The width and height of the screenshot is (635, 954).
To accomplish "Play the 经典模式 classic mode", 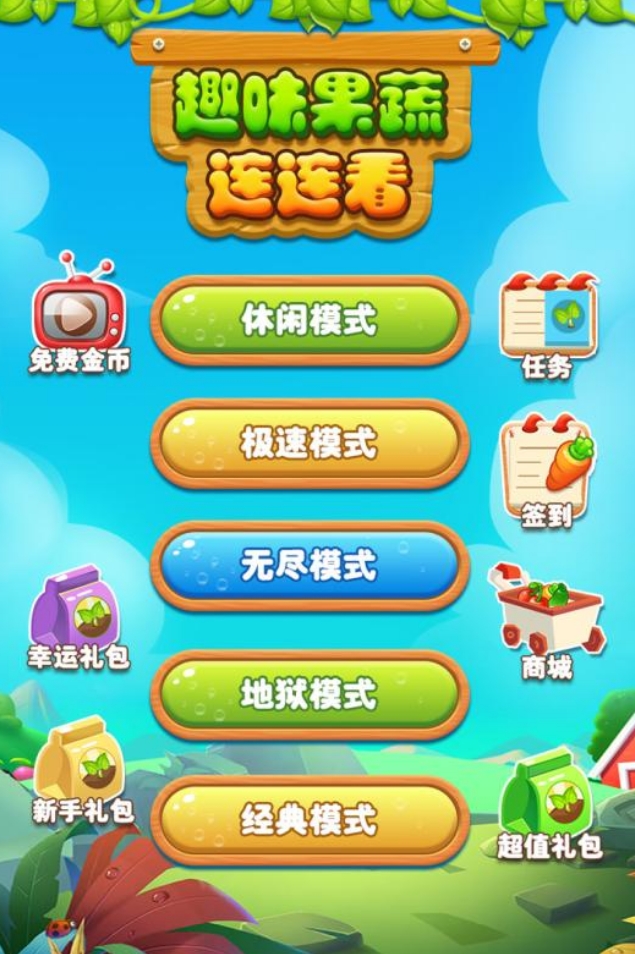I will click(x=309, y=820).
